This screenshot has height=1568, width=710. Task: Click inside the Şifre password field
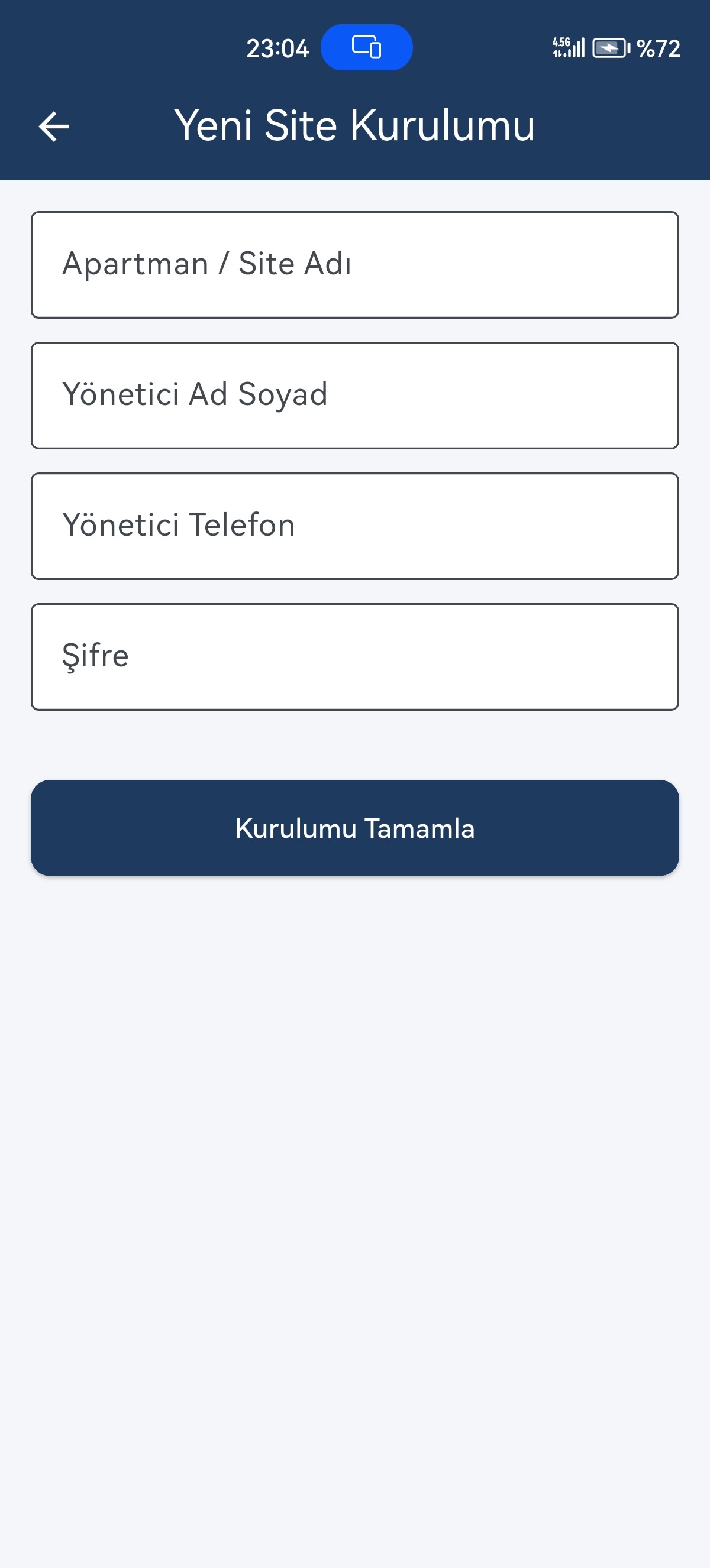[x=355, y=655]
